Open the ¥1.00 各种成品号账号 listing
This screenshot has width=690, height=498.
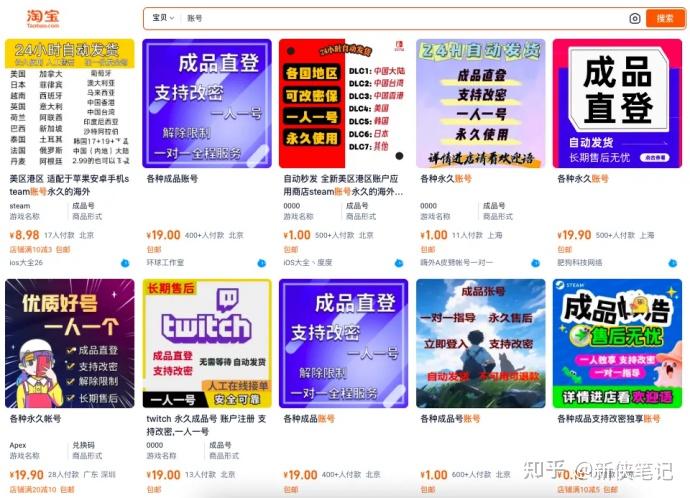coord(481,343)
